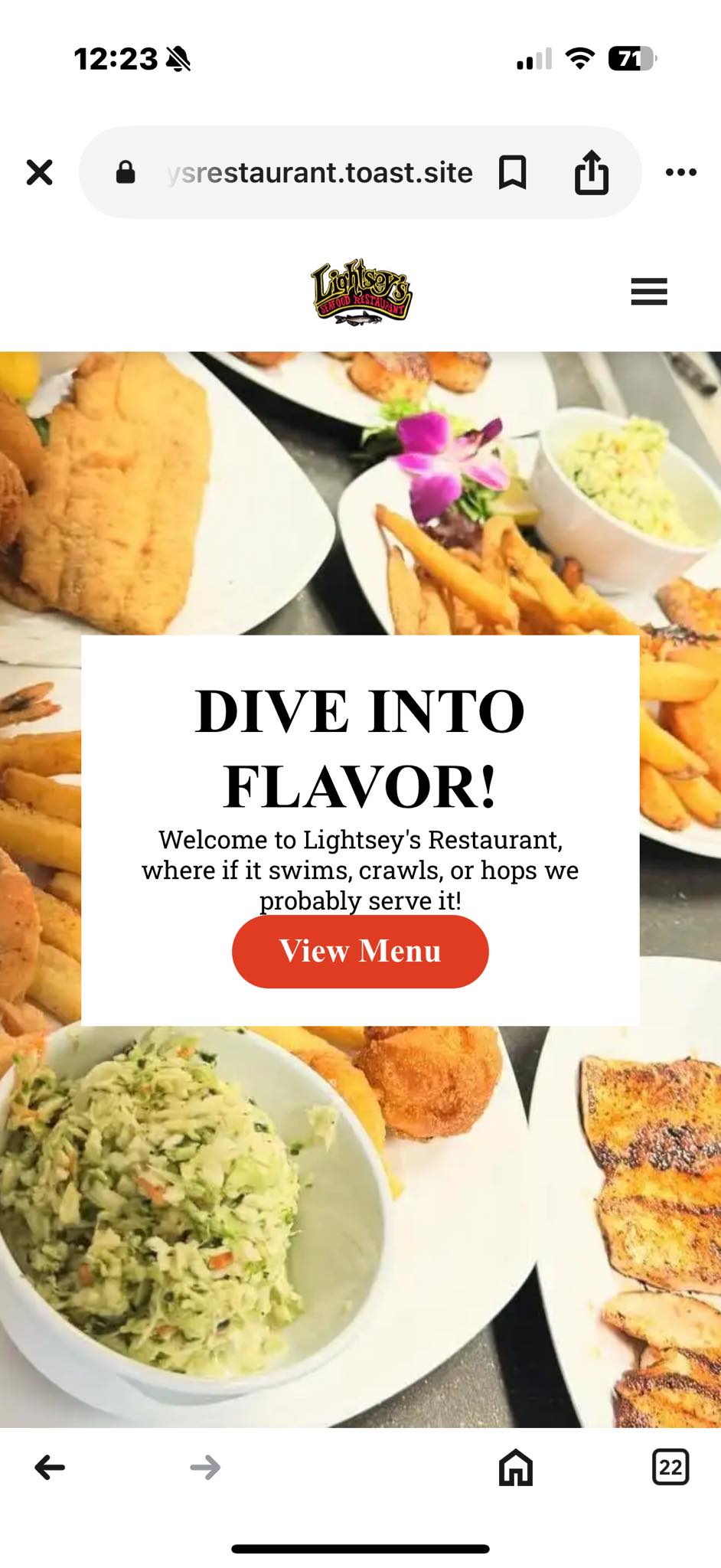This screenshot has width=721, height=1568.
Task: Close the in-app browser tab
Action: pyautogui.click(x=39, y=172)
